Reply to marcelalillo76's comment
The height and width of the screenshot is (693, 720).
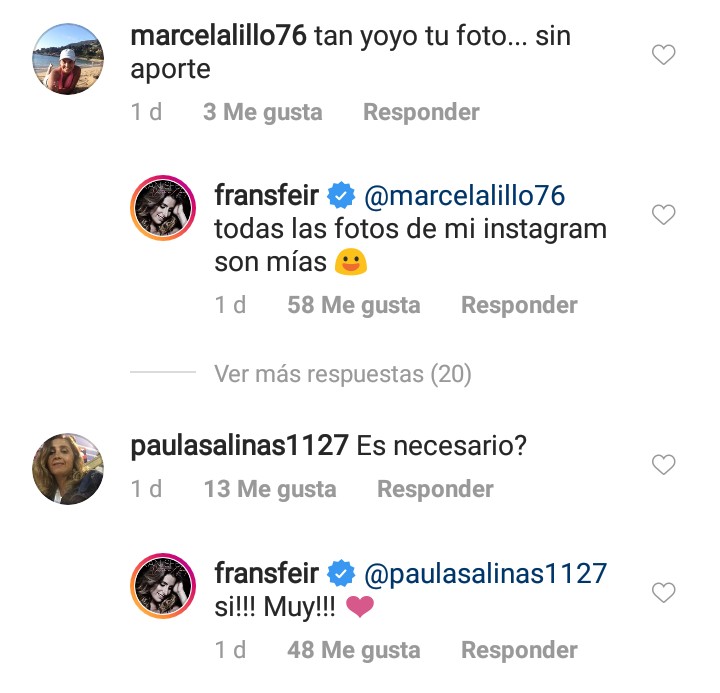(421, 112)
